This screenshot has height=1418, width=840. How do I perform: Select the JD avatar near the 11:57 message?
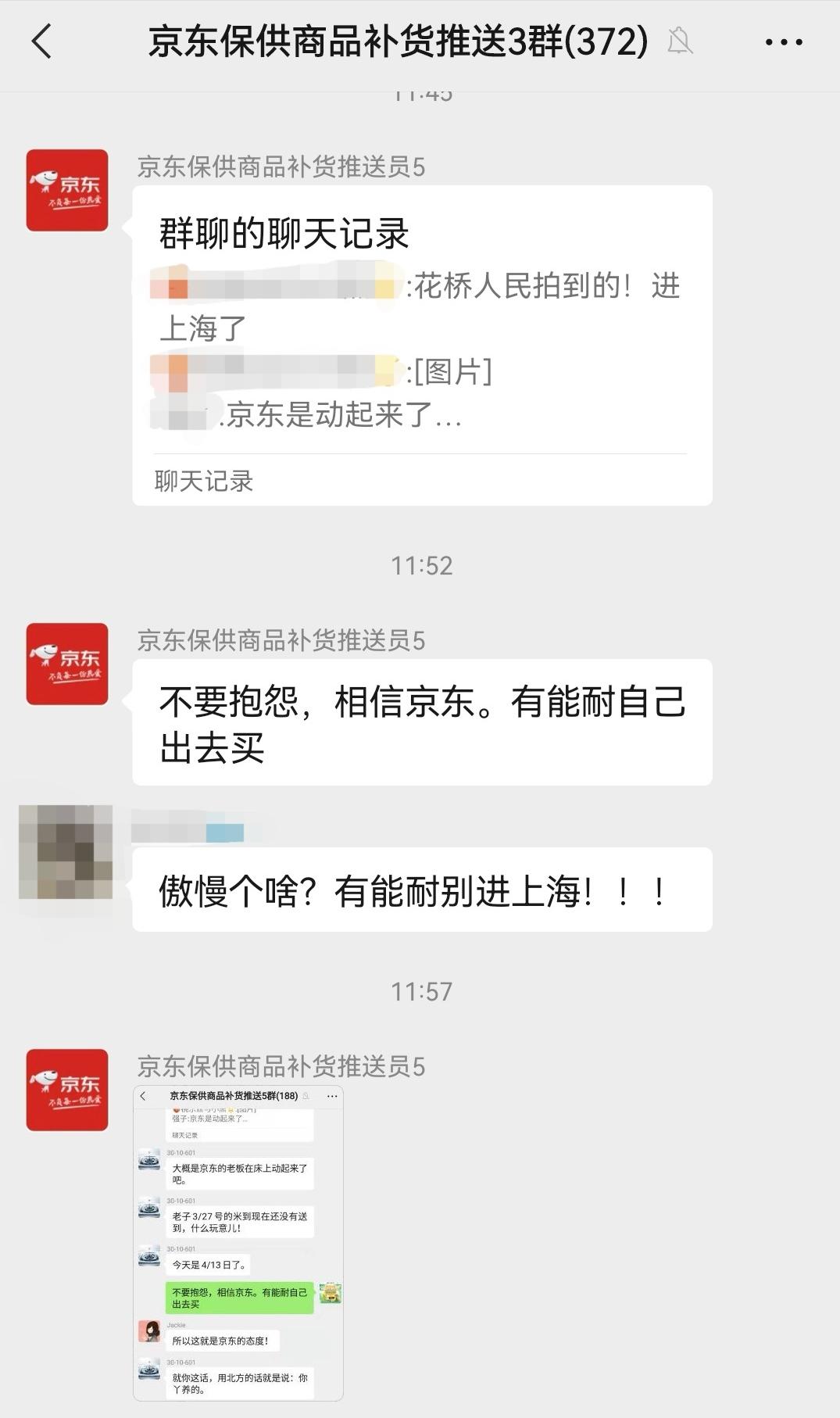(69, 1088)
